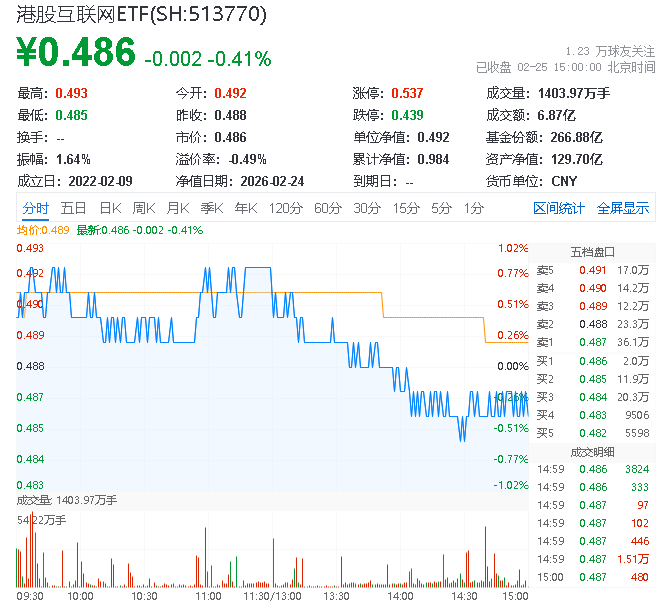Select the 15分 interval tab
Screen dimensions: 656x615
406,208
